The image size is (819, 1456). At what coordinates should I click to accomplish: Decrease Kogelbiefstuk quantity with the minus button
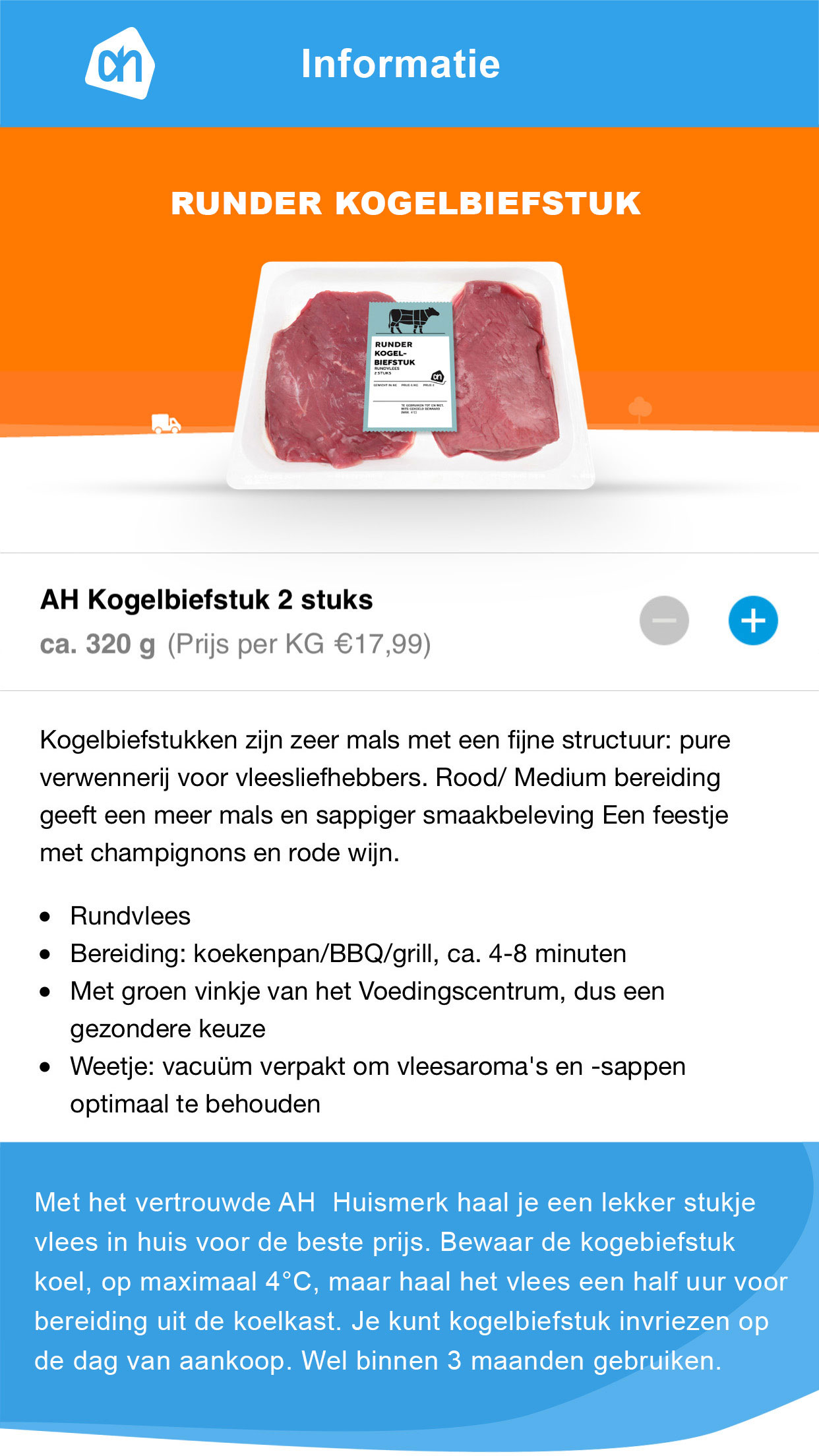(664, 621)
